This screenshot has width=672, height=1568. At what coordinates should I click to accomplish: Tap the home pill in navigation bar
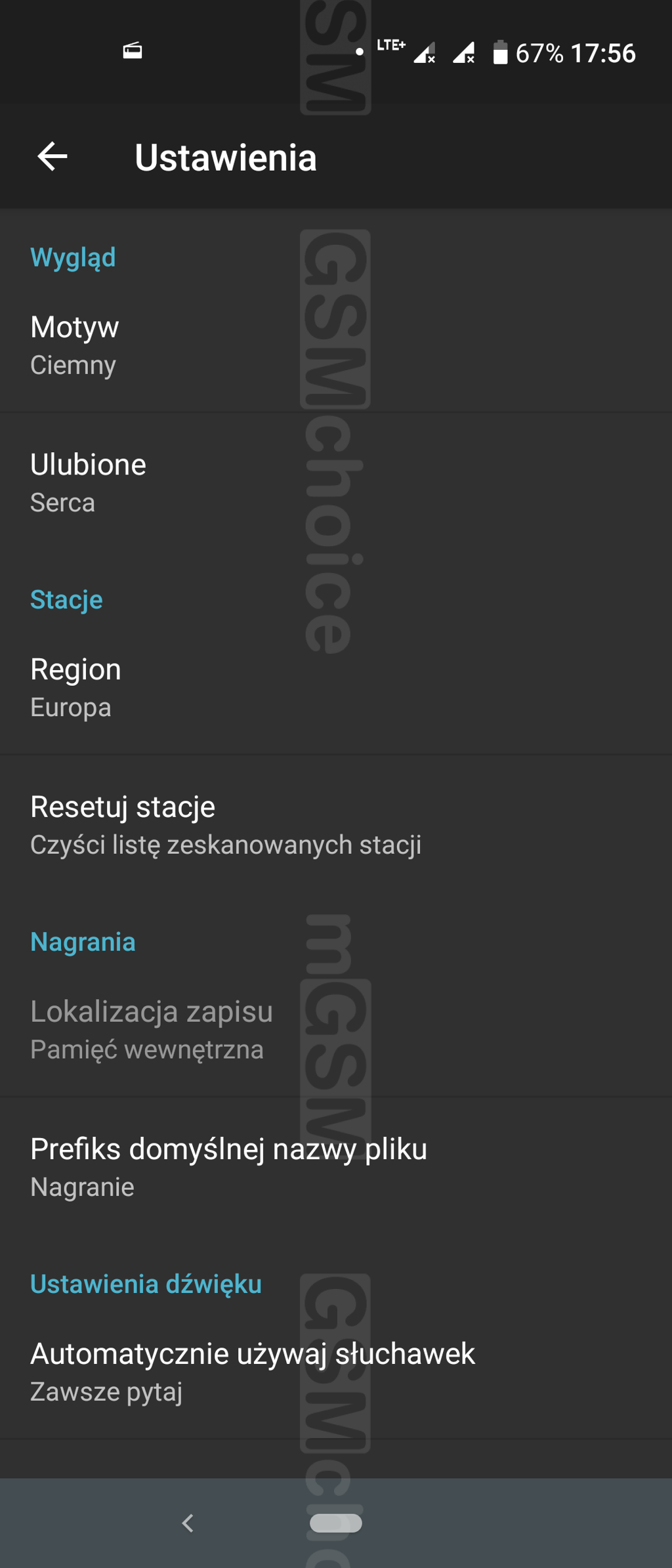point(335,1523)
